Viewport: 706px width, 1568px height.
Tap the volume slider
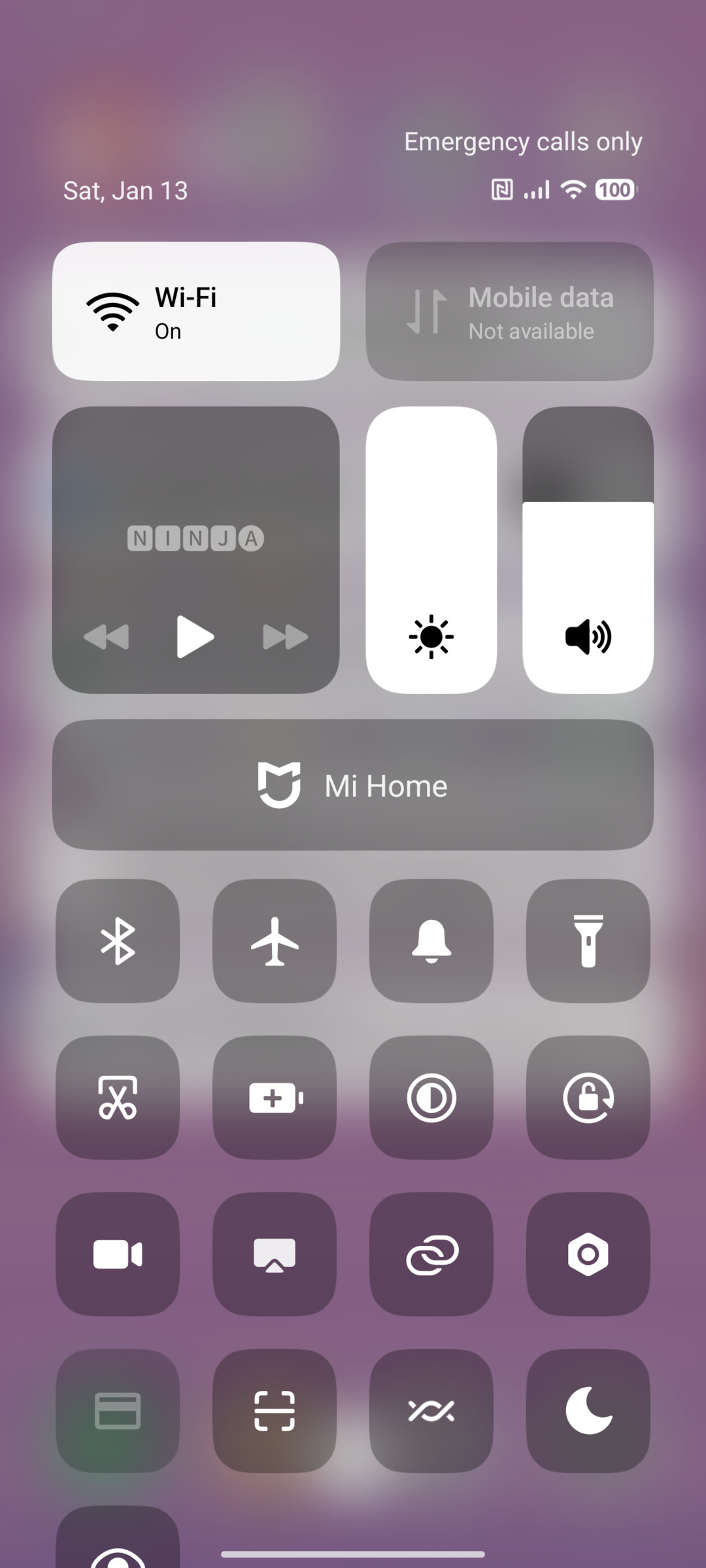tap(588, 550)
